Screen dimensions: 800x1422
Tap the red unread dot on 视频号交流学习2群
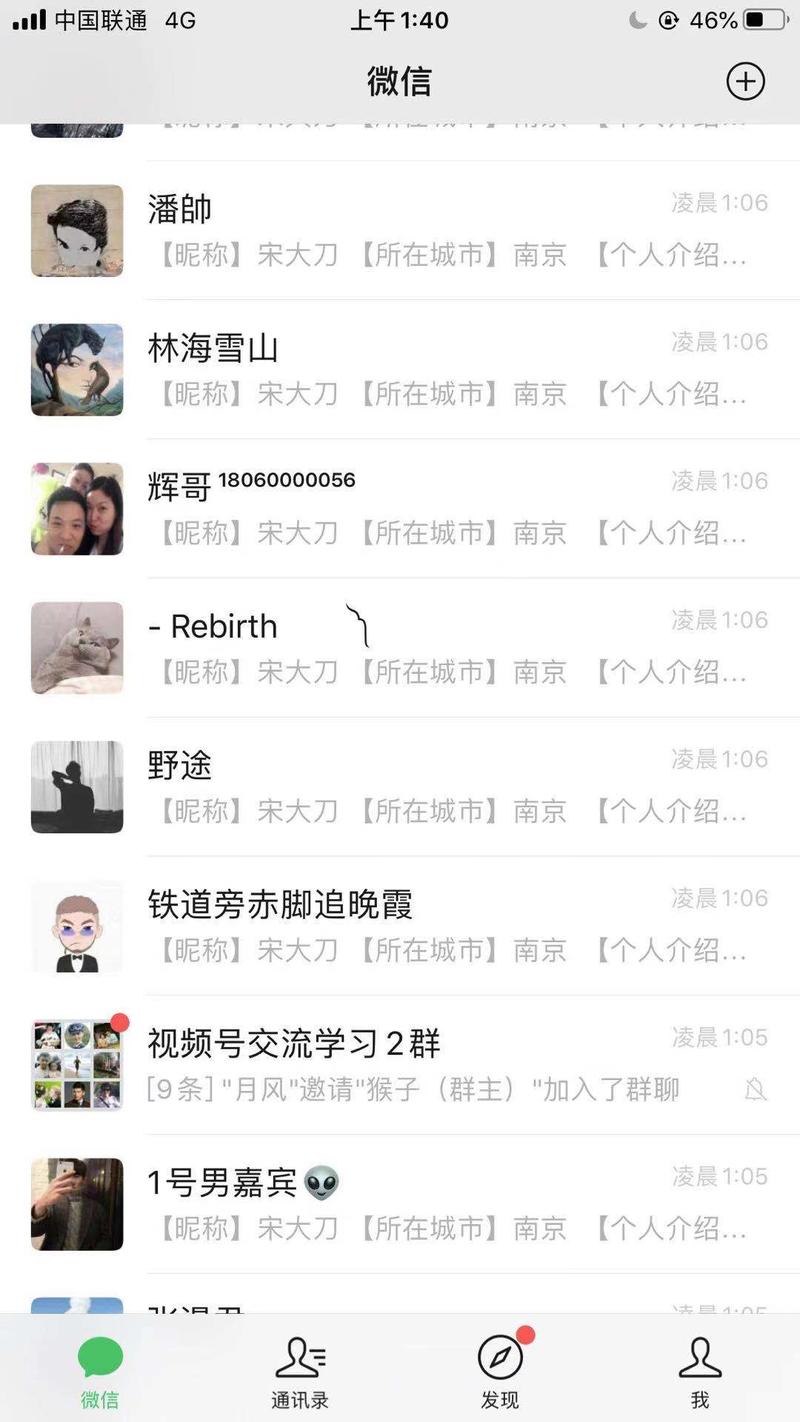click(x=121, y=1023)
